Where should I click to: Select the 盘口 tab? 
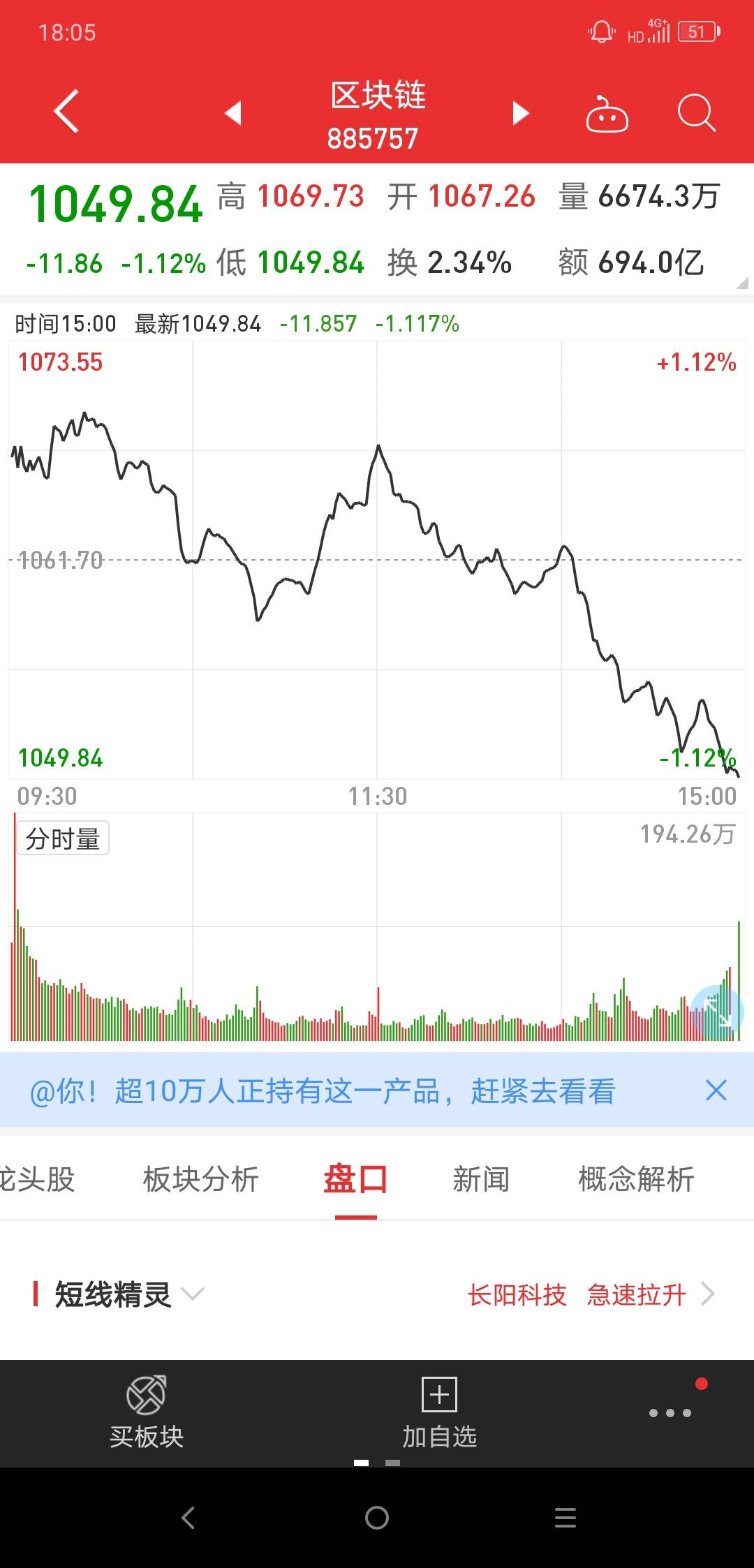(x=355, y=1180)
